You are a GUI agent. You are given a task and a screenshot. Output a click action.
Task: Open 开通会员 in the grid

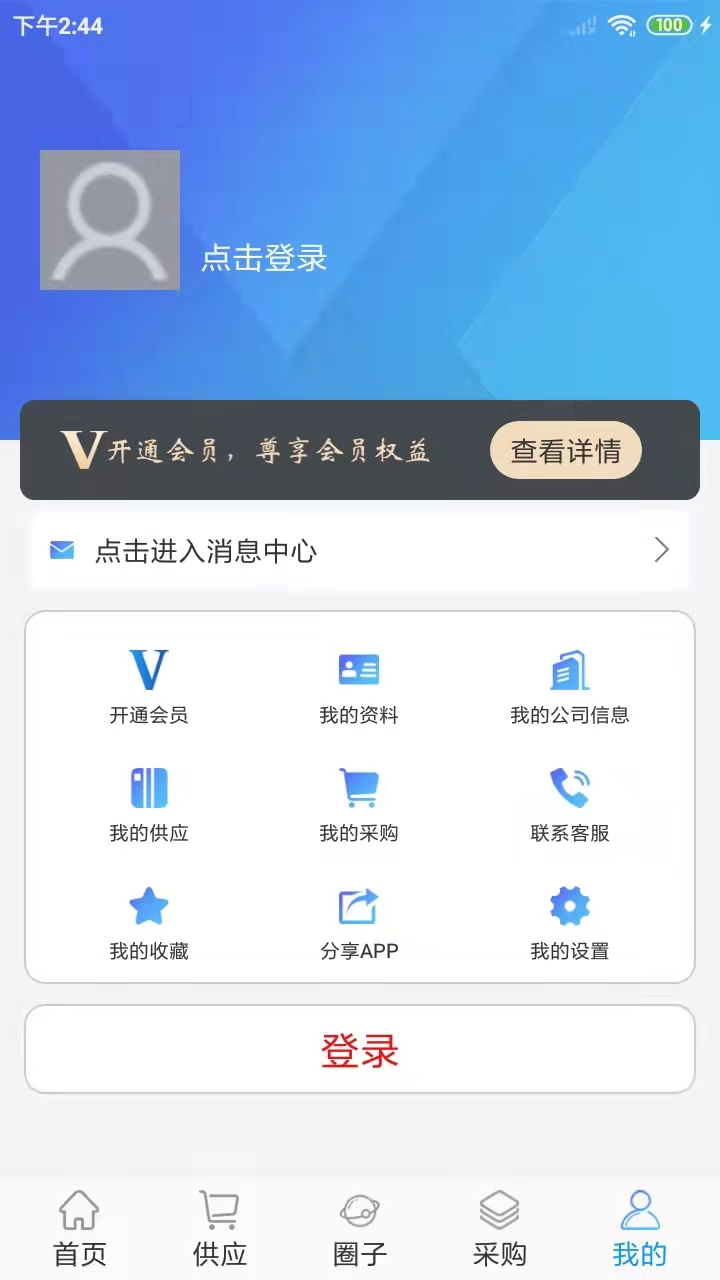point(149,686)
